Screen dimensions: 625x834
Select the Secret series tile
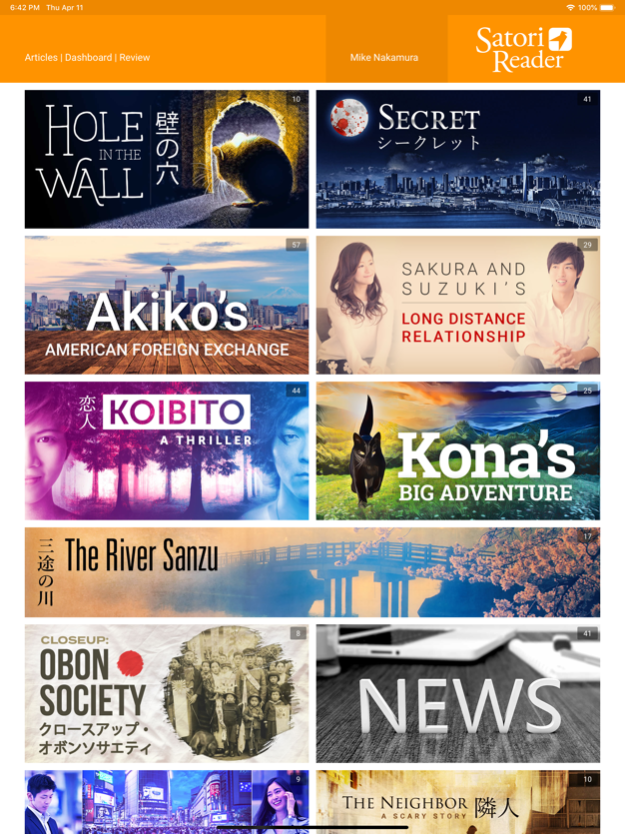tap(458, 159)
